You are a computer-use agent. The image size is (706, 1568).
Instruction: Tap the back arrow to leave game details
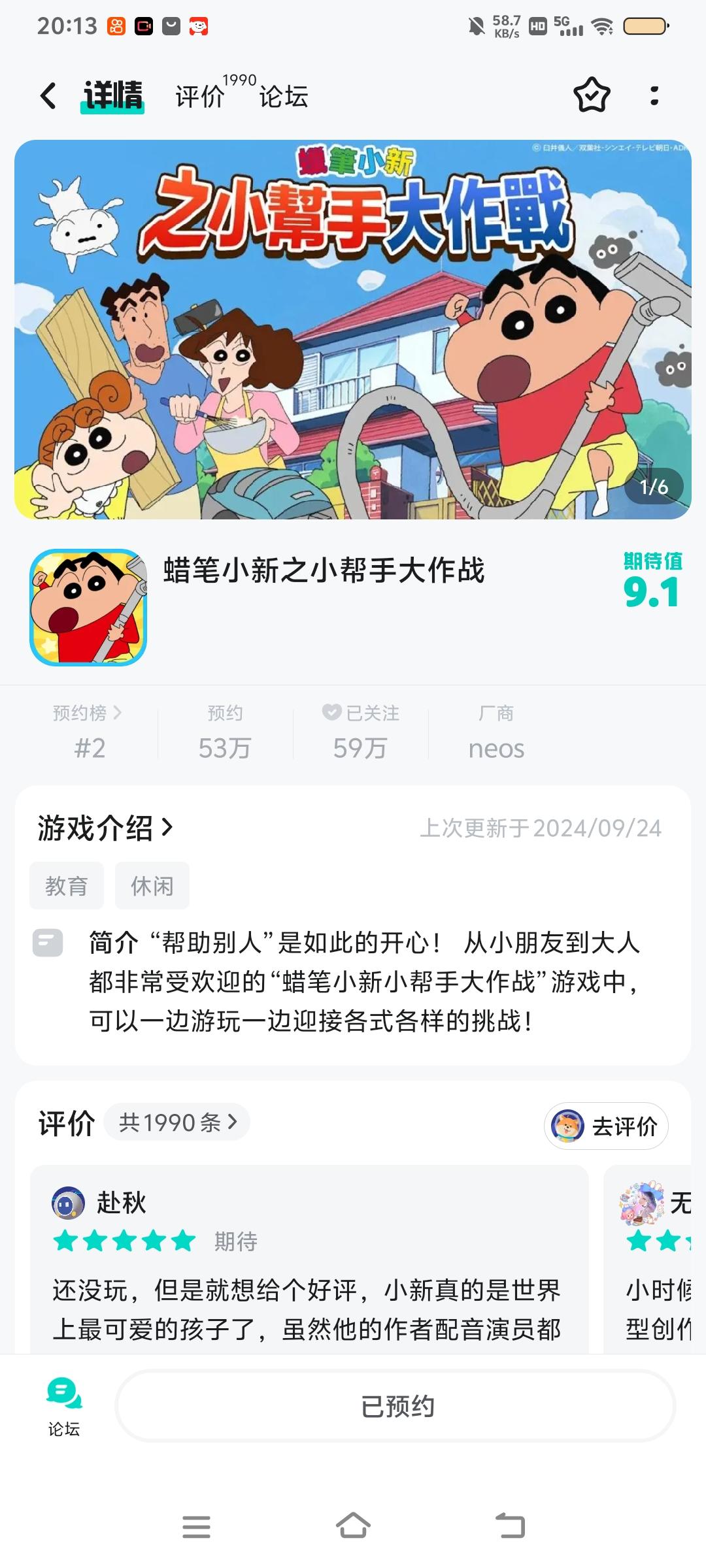49,96
